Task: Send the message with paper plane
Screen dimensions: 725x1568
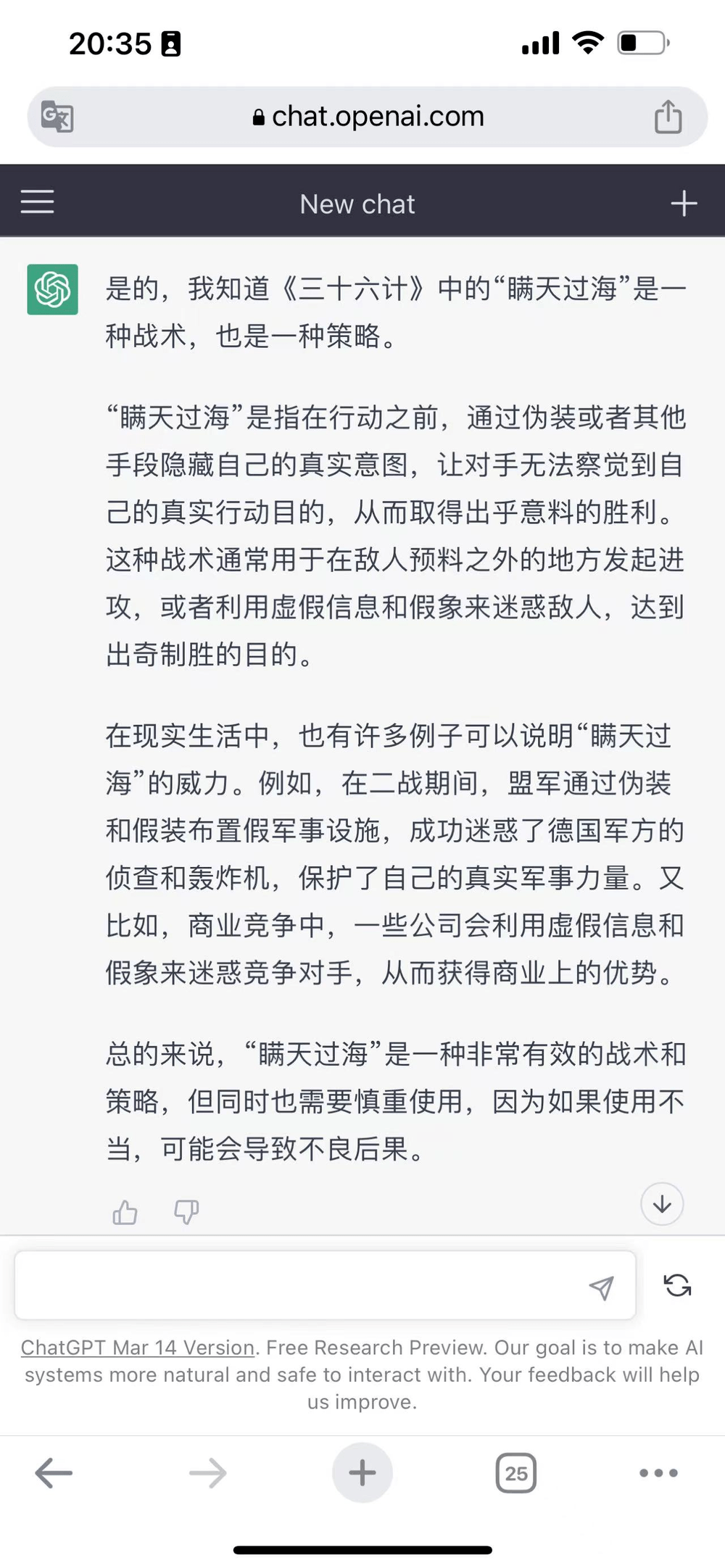Action: pos(601,1287)
